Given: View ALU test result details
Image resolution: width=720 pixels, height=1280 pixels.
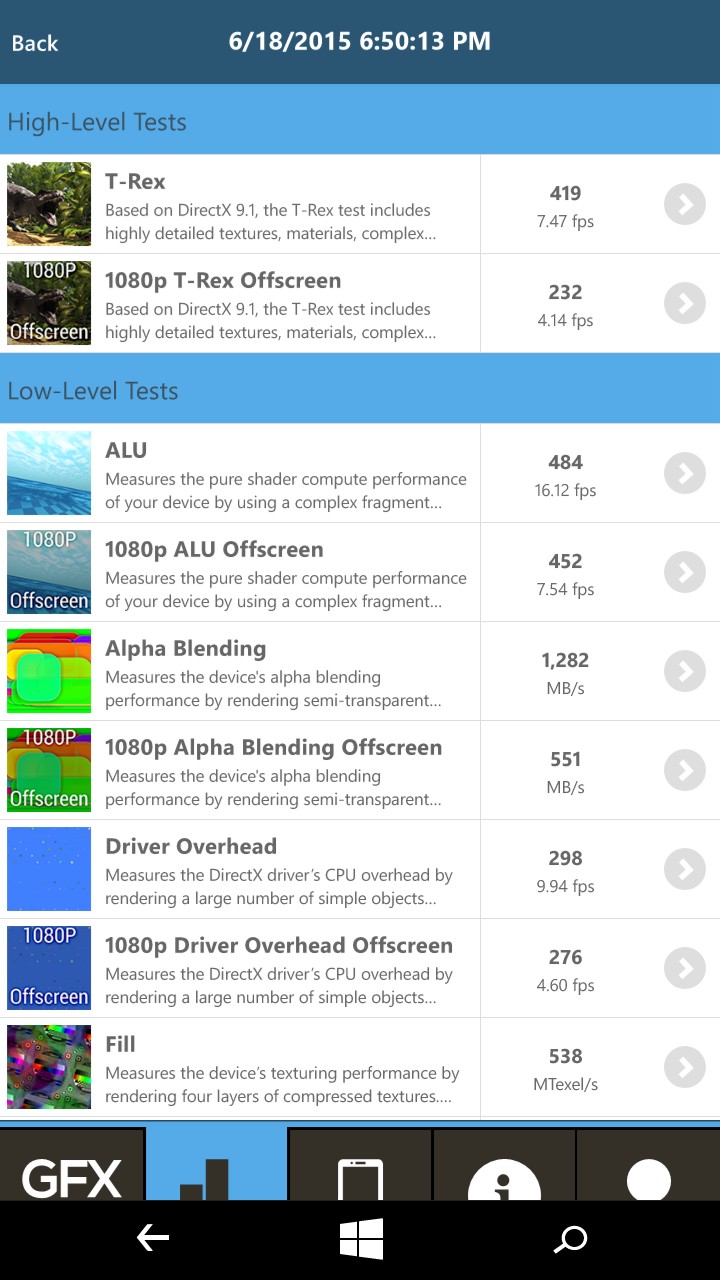Looking at the screenshot, I should click(685, 473).
